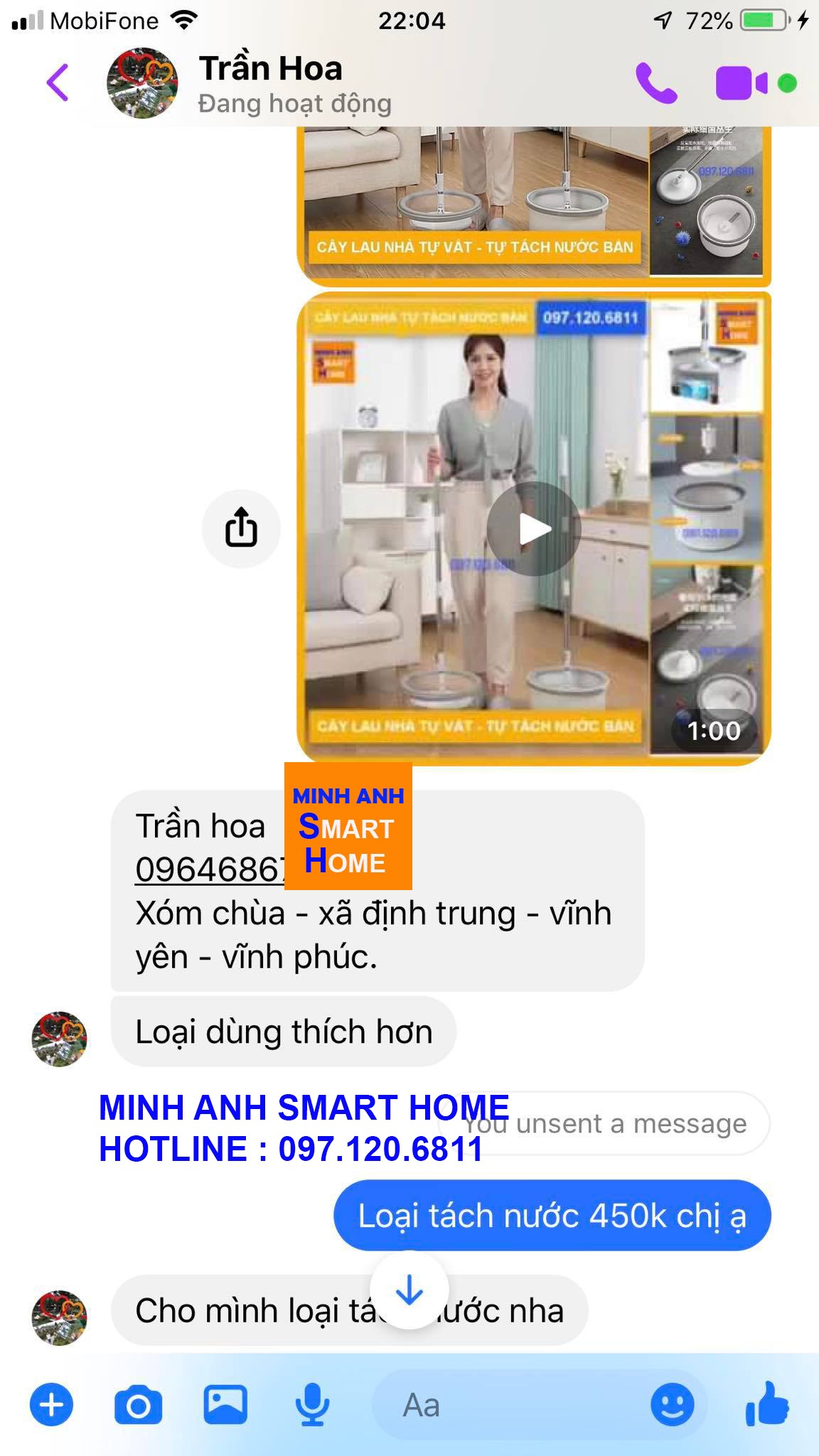Viewport: 819px width, 1456px height.
Task: Share the mop video message
Action: (x=241, y=528)
